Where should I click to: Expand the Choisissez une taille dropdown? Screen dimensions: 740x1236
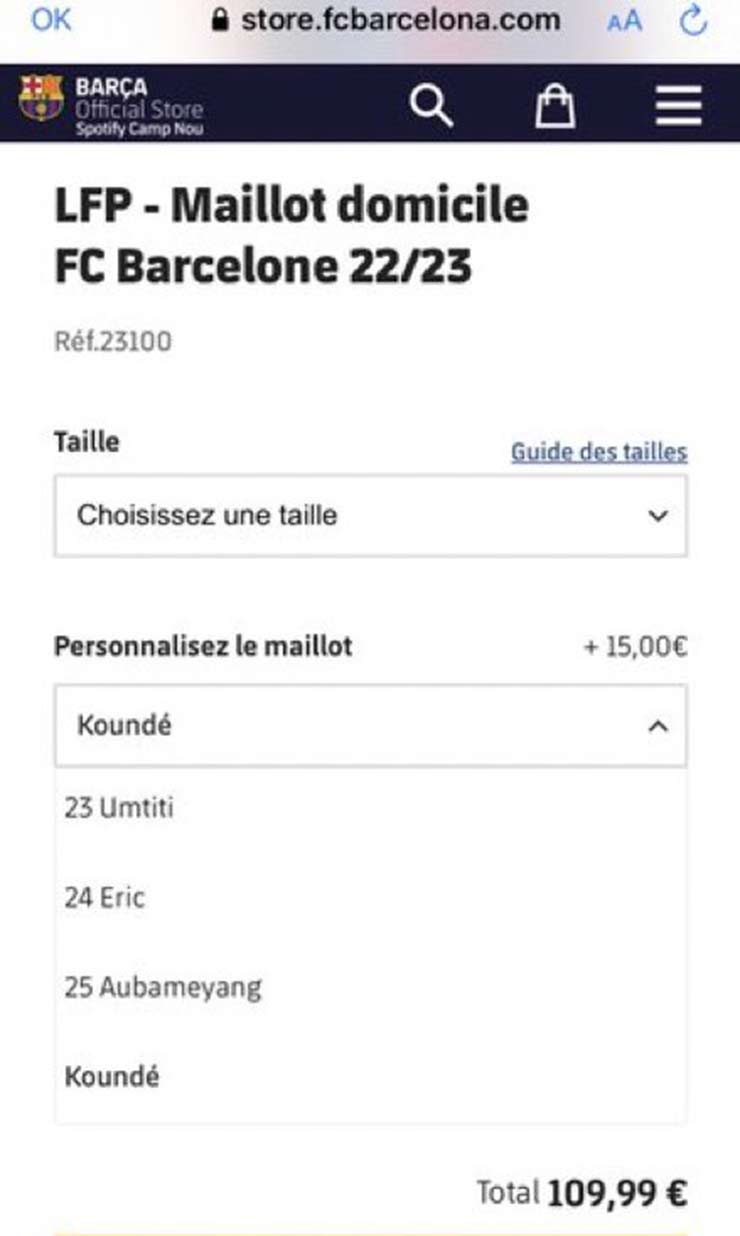[371, 516]
